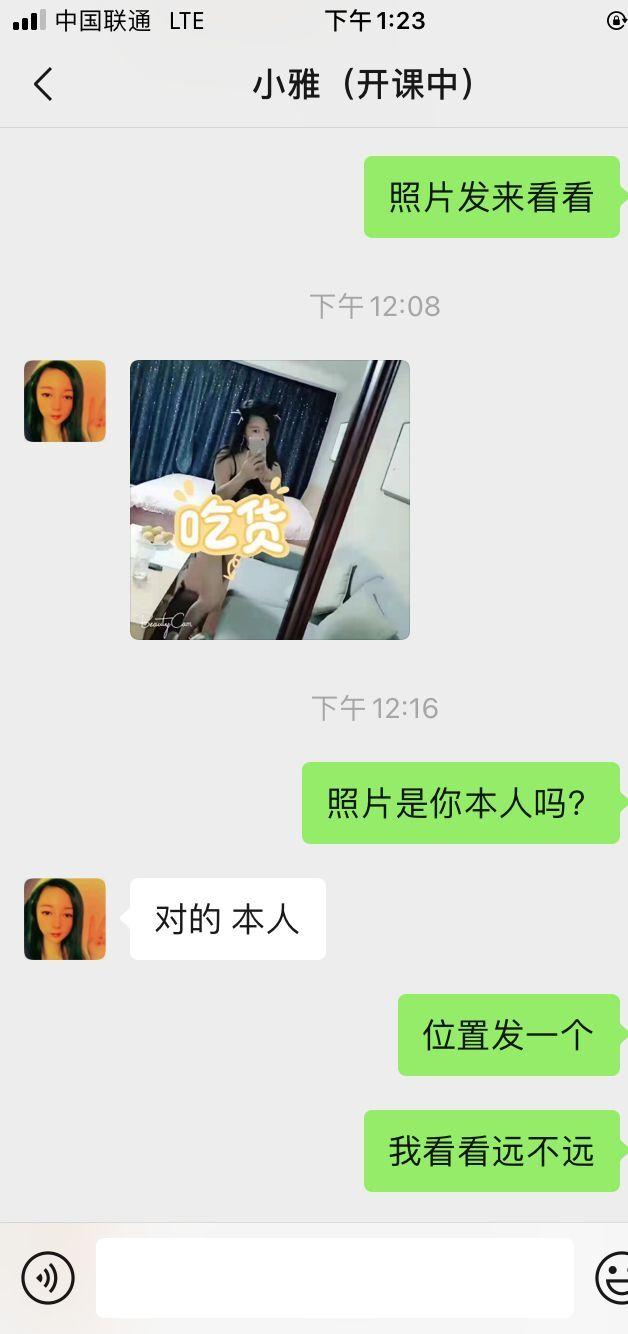Switch to voice message input
Image resolution: width=628 pixels, height=1334 pixels.
[48, 1277]
